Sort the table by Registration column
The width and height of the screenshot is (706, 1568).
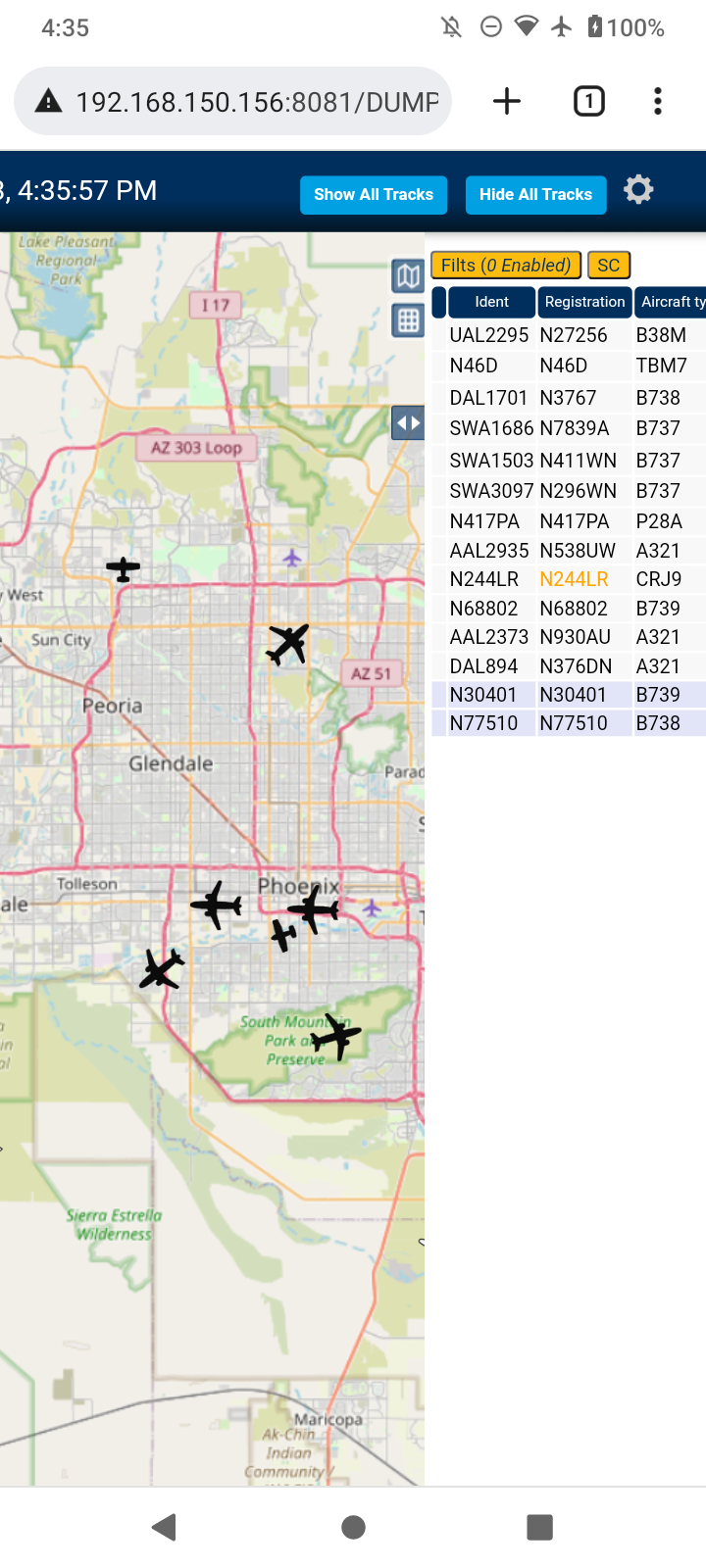(584, 302)
